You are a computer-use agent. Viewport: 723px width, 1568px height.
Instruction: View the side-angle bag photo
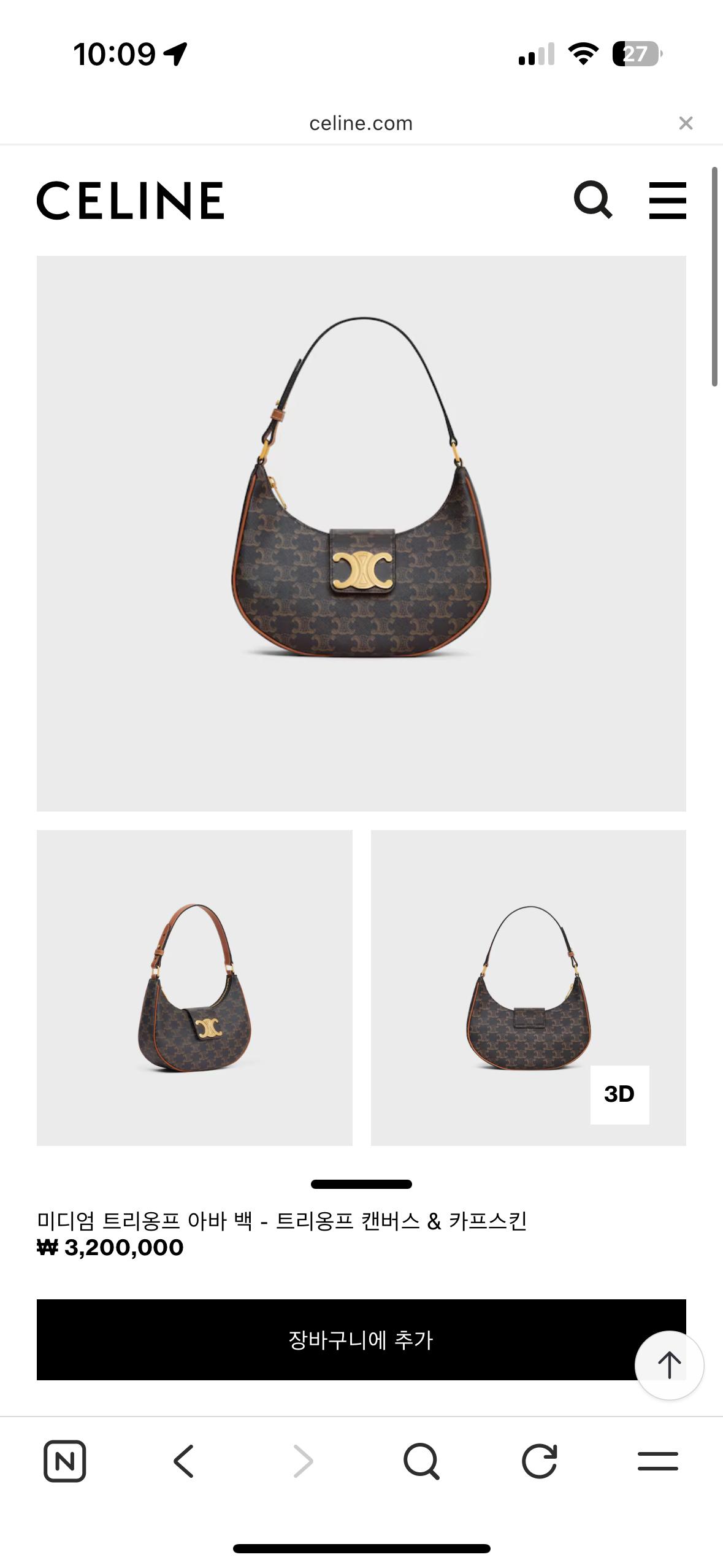pyautogui.click(x=194, y=988)
